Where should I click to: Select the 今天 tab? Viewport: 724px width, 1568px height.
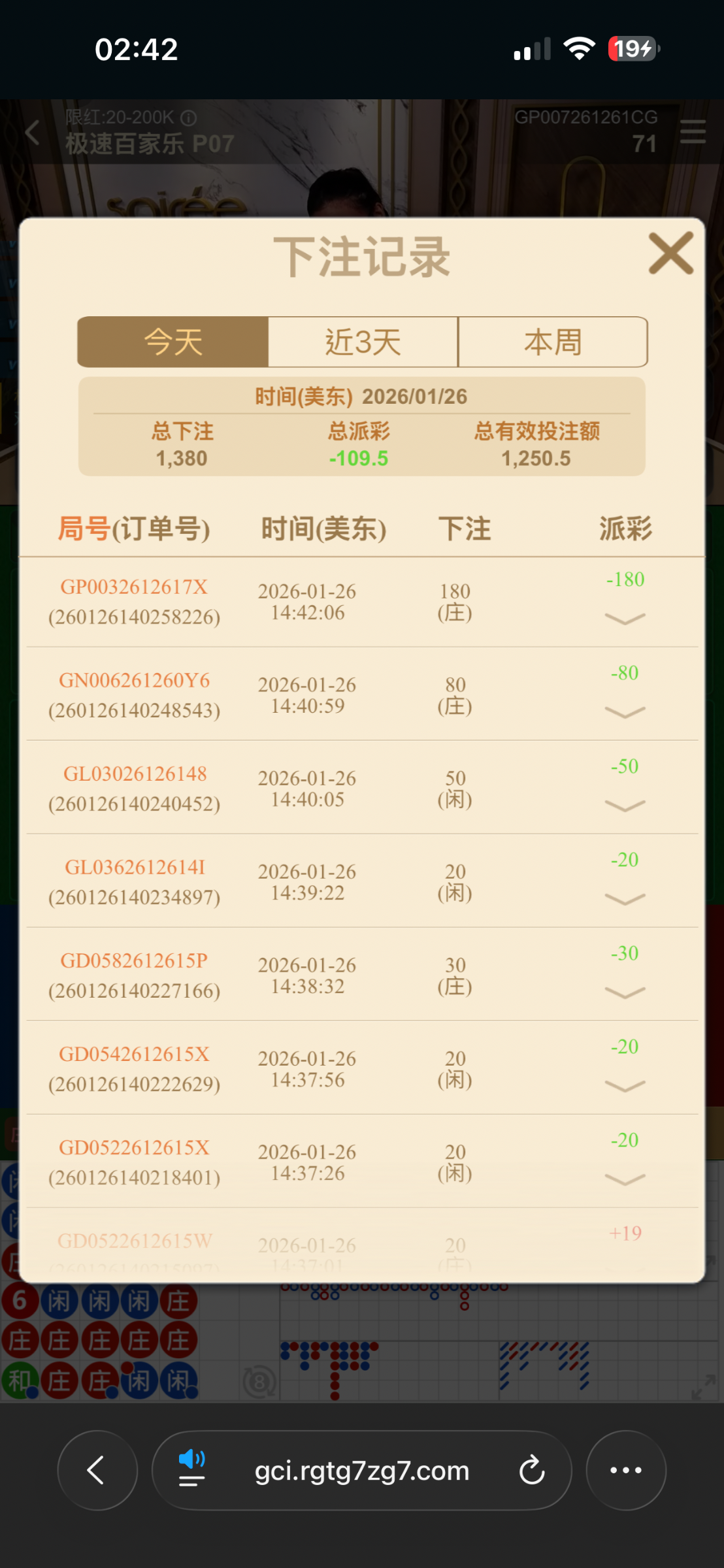point(173,342)
